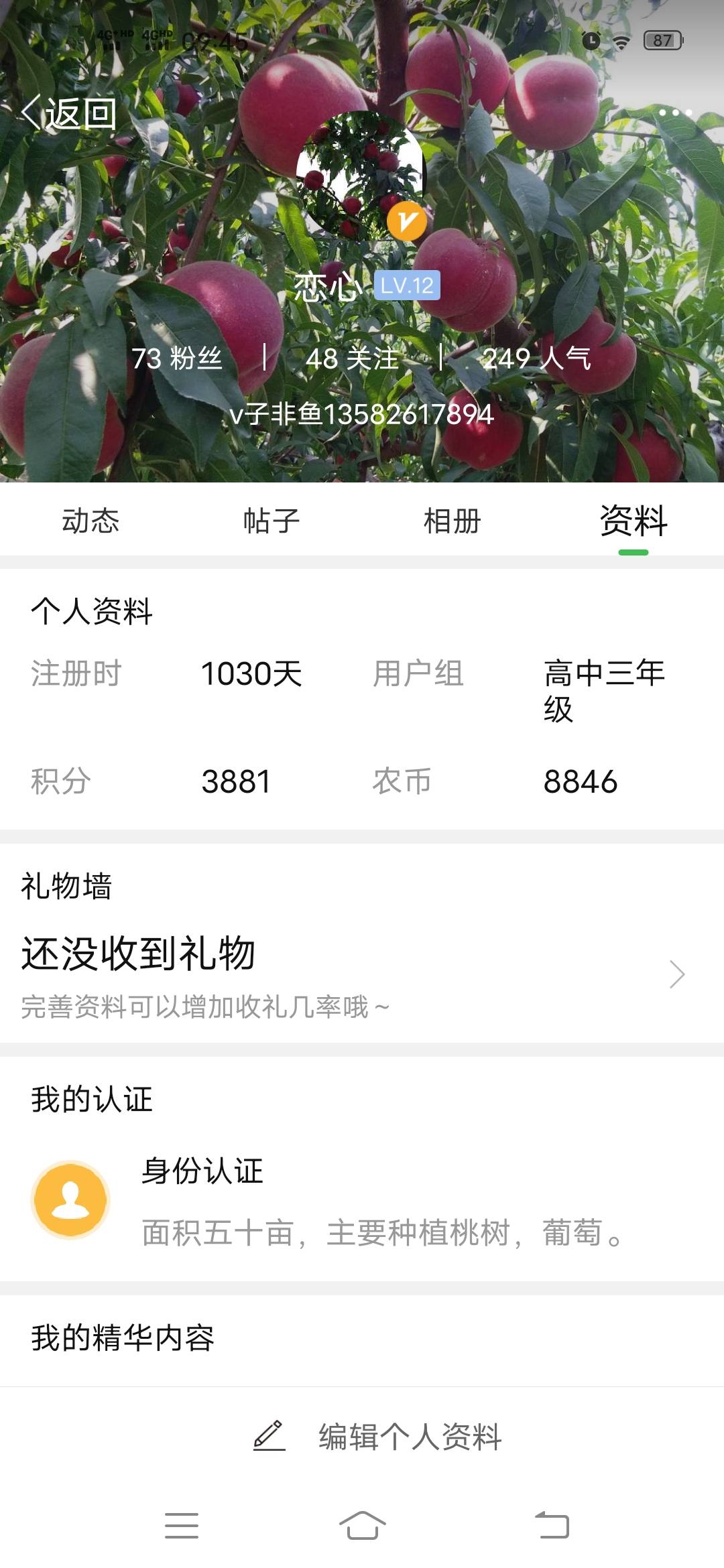Open the profile avatar picture
724x1568 pixels.
361,176
